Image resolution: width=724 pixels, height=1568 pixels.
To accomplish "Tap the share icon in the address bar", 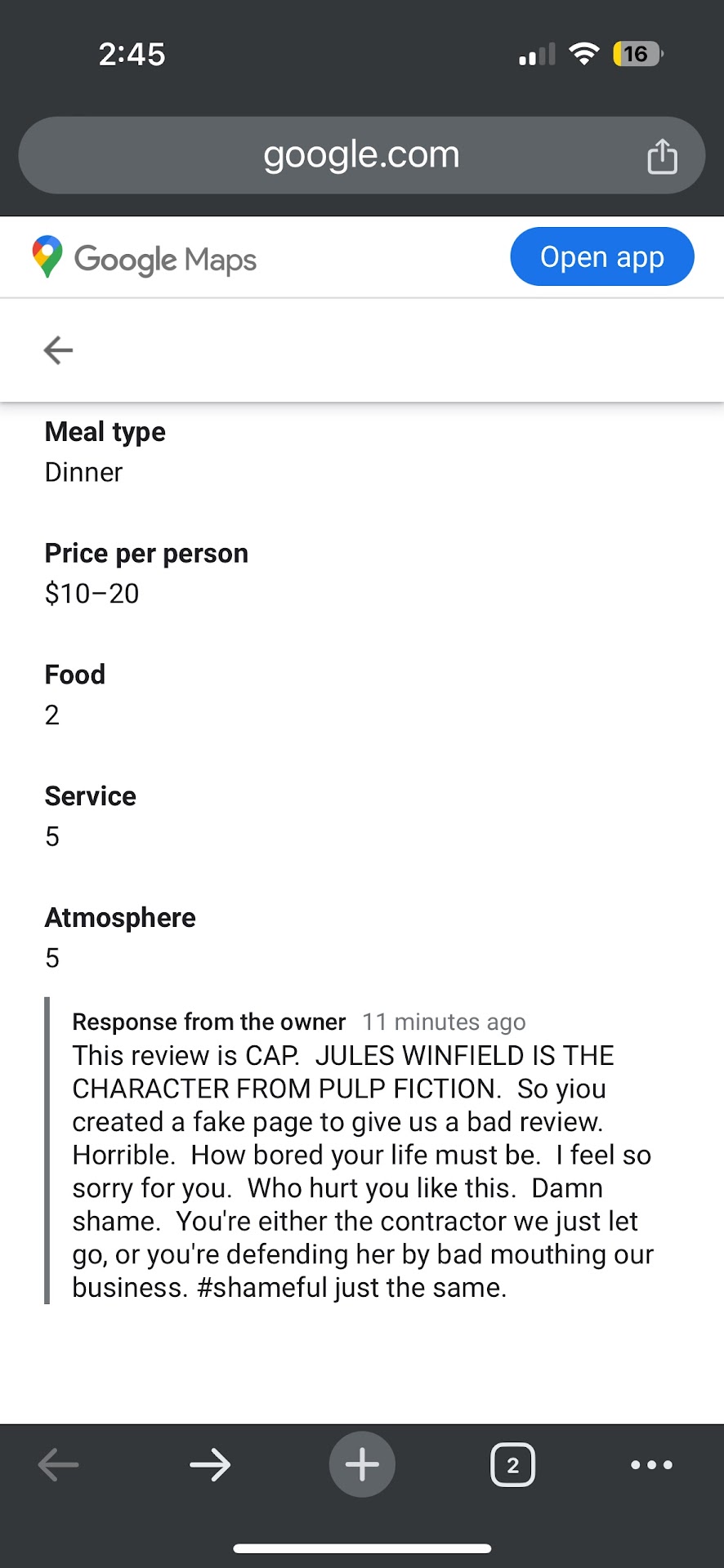I will [x=662, y=155].
